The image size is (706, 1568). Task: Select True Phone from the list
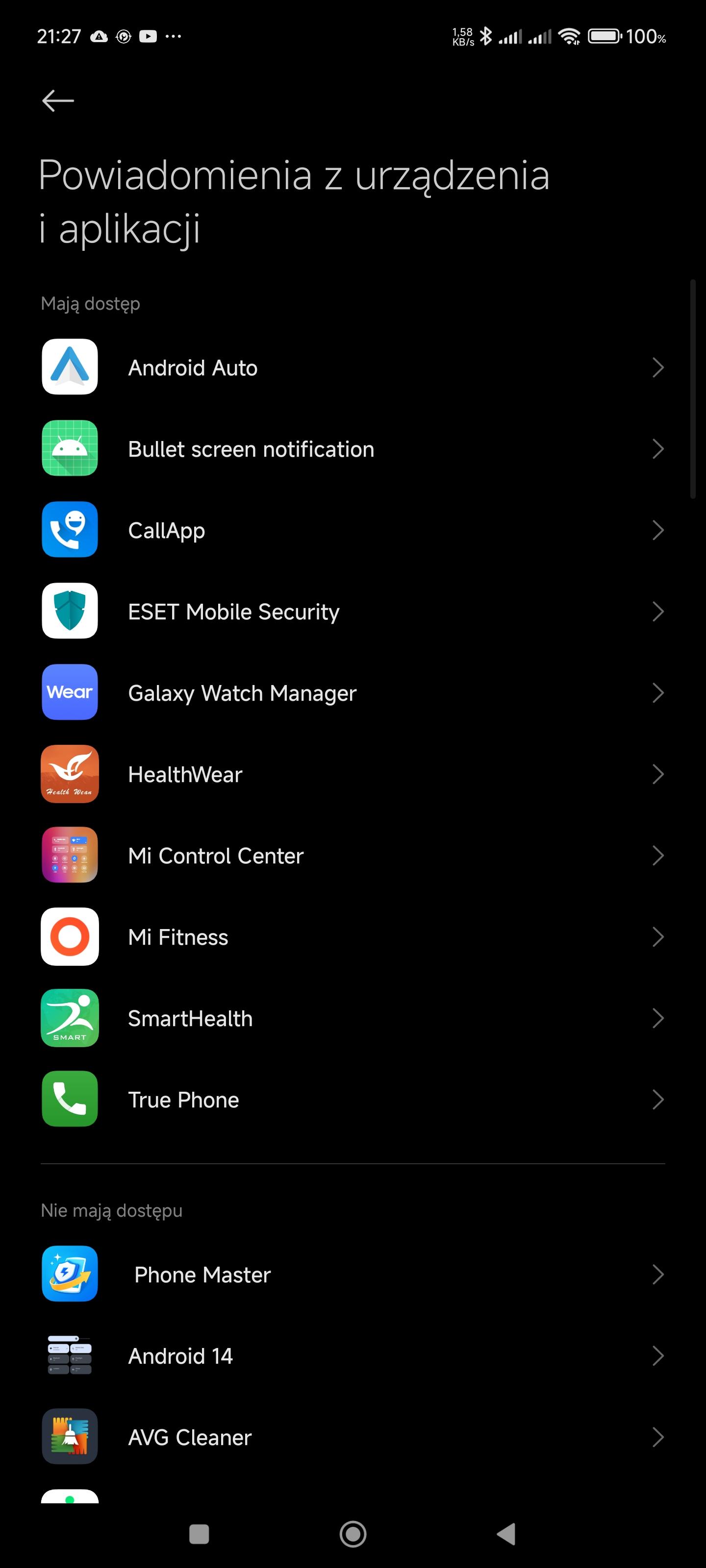pyautogui.click(x=352, y=1099)
